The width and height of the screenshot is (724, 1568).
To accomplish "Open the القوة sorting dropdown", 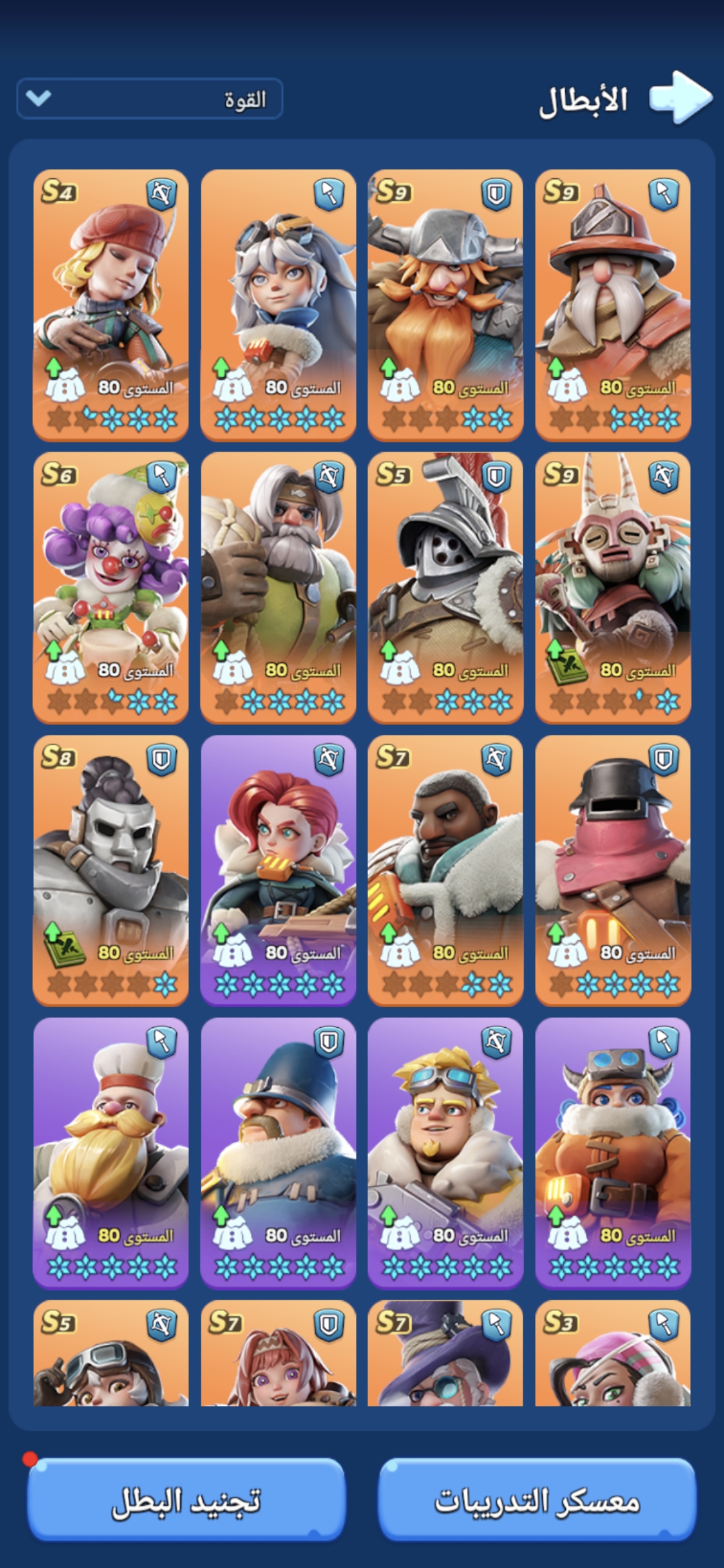I will pyautogui.click(x=149, y=99).
